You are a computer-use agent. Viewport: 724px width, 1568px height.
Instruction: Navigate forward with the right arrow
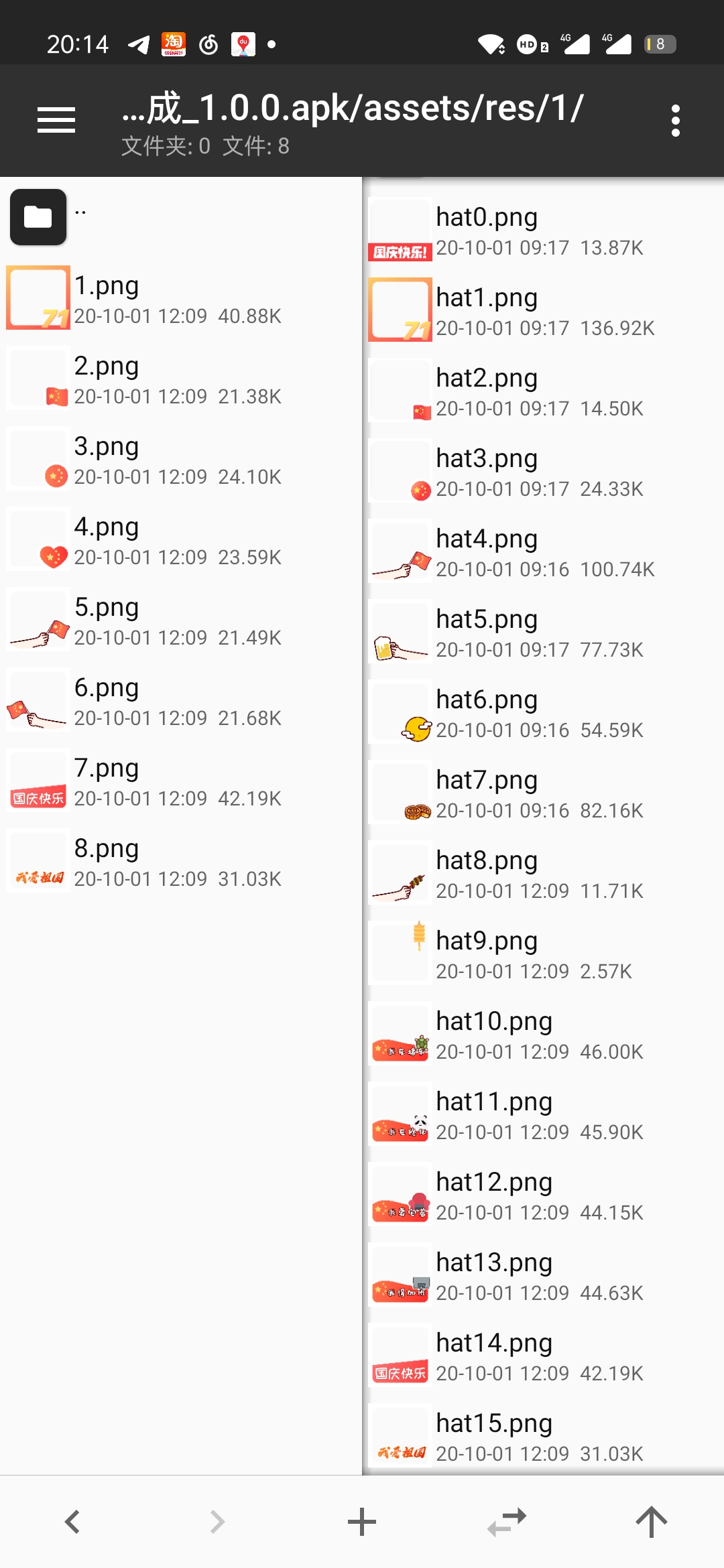pyautogui.click(x=217, y=1522)
